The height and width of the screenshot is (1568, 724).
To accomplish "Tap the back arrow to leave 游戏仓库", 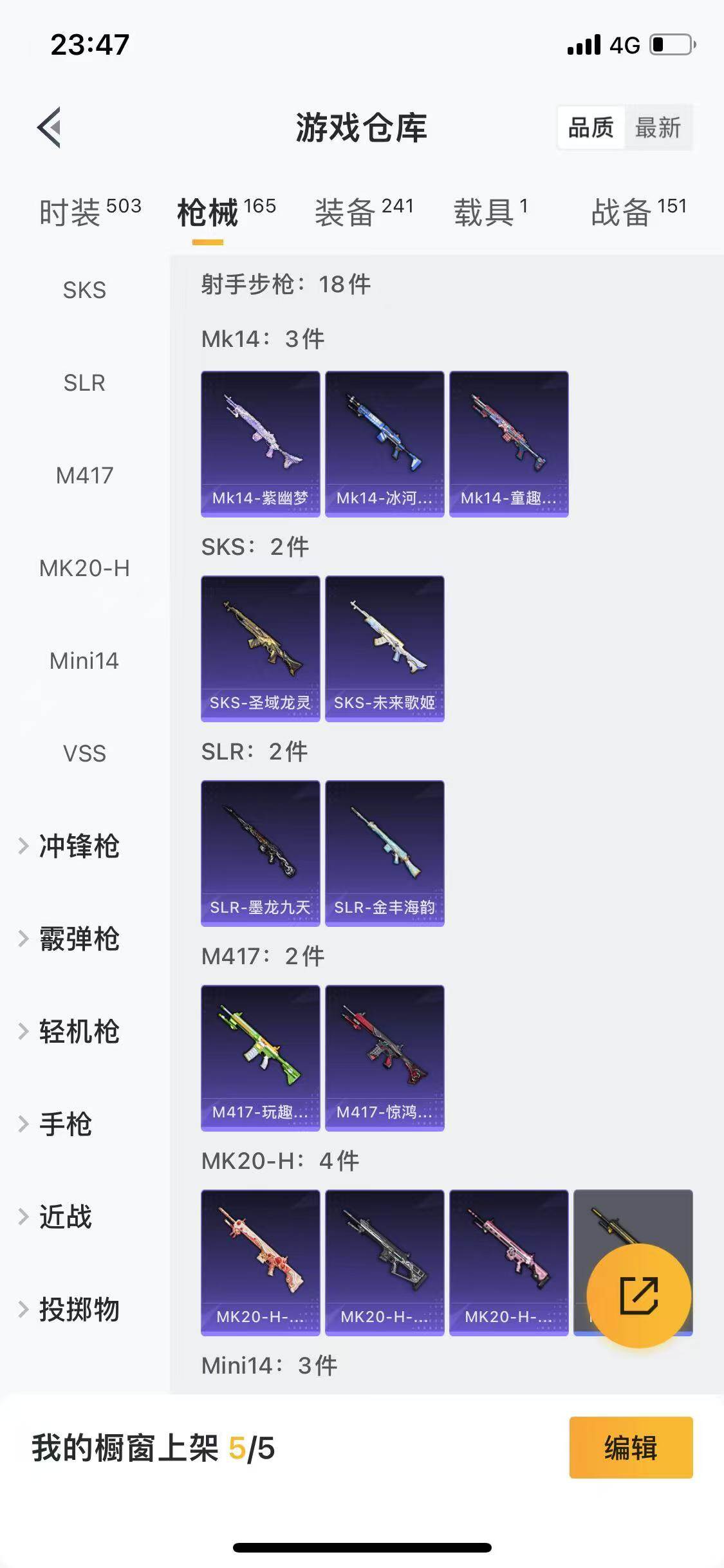I will (x=49, y=127).
